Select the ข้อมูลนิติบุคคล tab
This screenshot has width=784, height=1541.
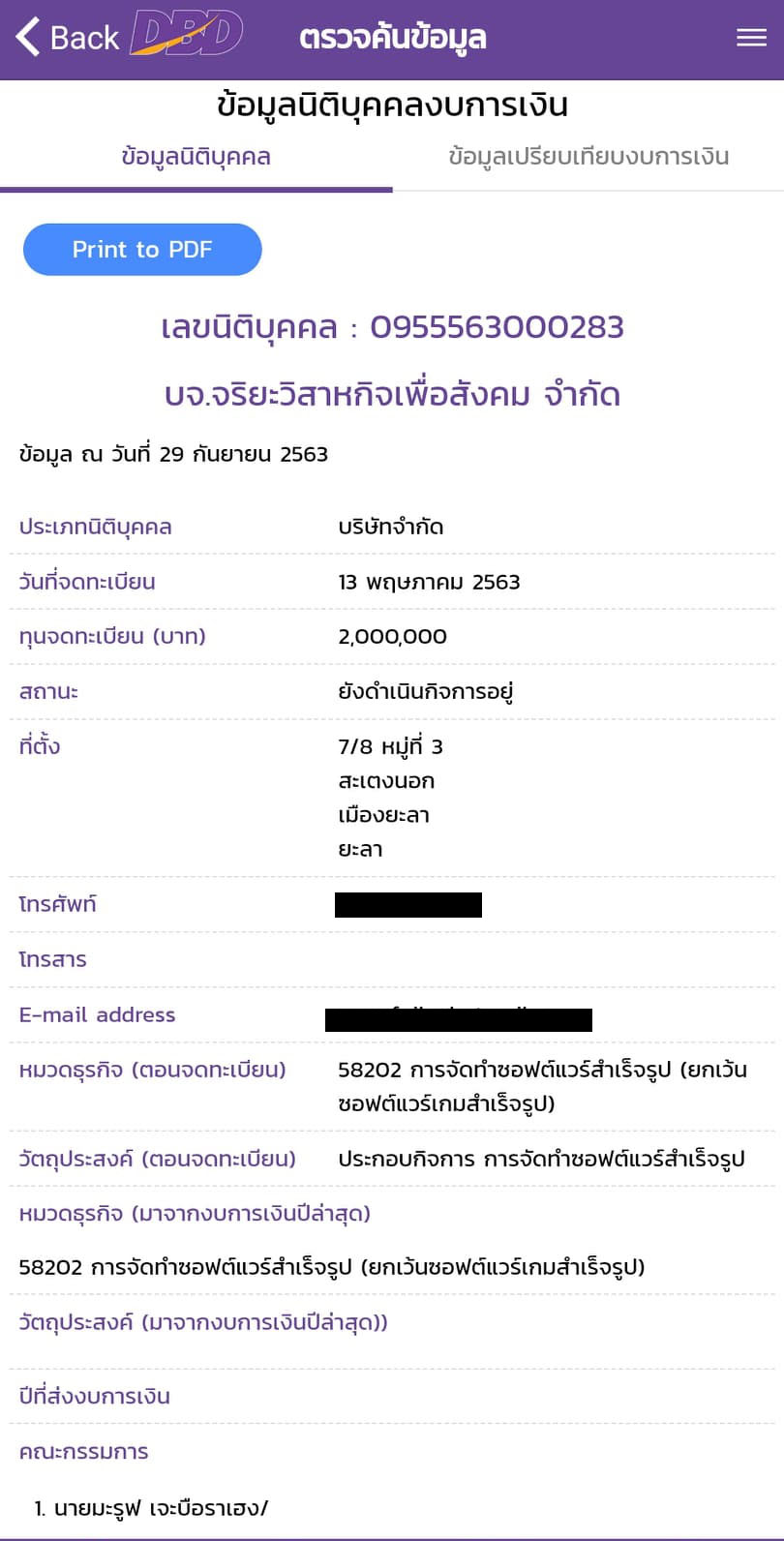point(196,157)
